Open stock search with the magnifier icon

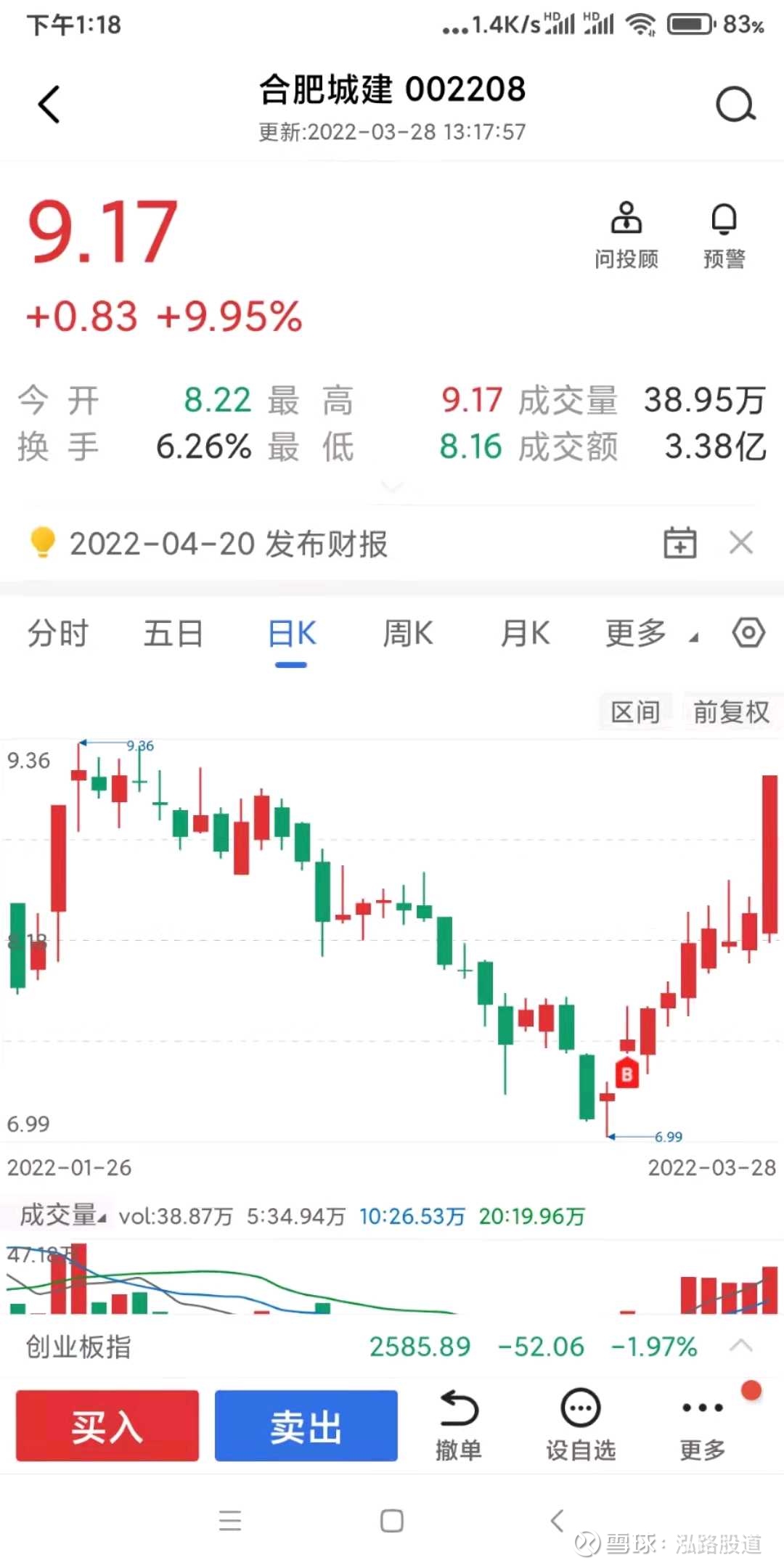tap(735, 103)
